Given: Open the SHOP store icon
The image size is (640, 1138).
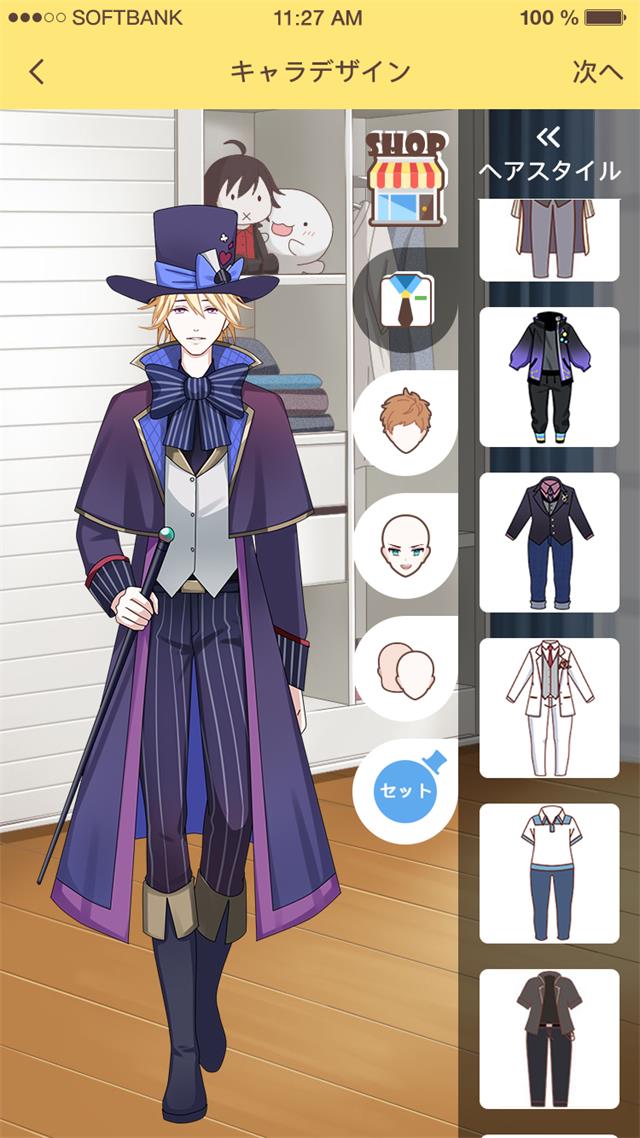Looking at the screenshot, I should [x=405, y=179].
